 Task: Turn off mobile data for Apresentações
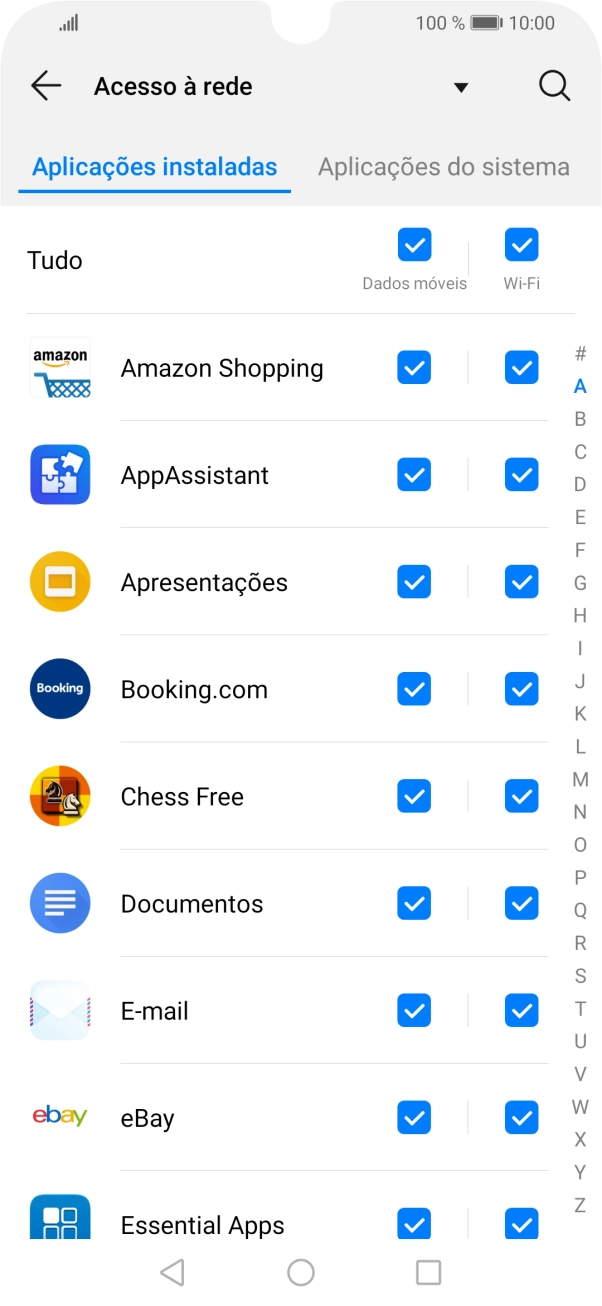click(x=414, y=582)
